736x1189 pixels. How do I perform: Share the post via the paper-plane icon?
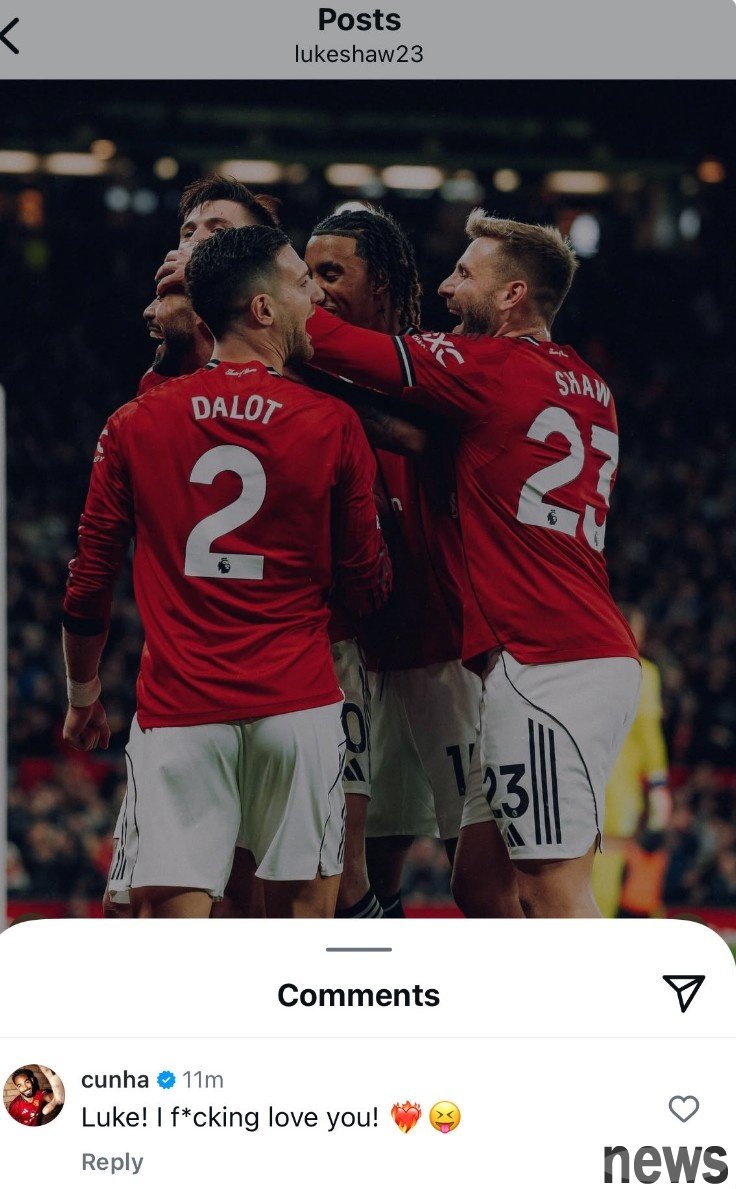684,992
